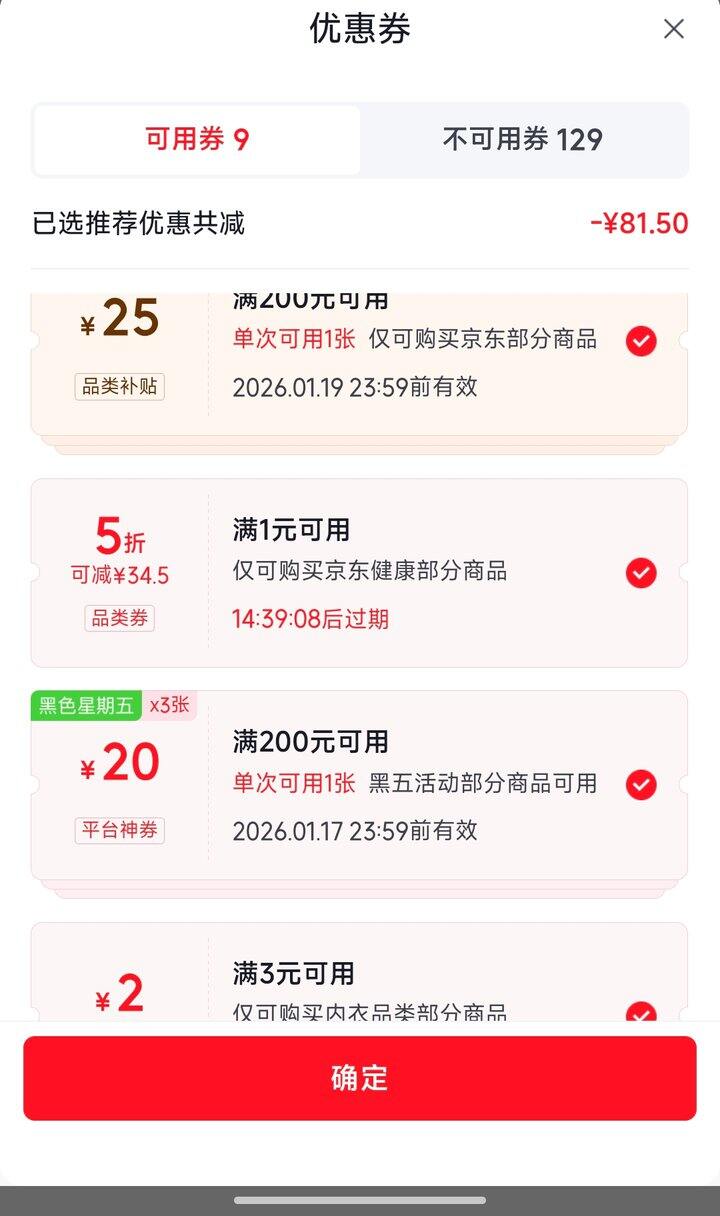Deselect the 5折 京东健康 coupon
The image size is (720, 1216).
pyautogui.click(x=641, y=573)
